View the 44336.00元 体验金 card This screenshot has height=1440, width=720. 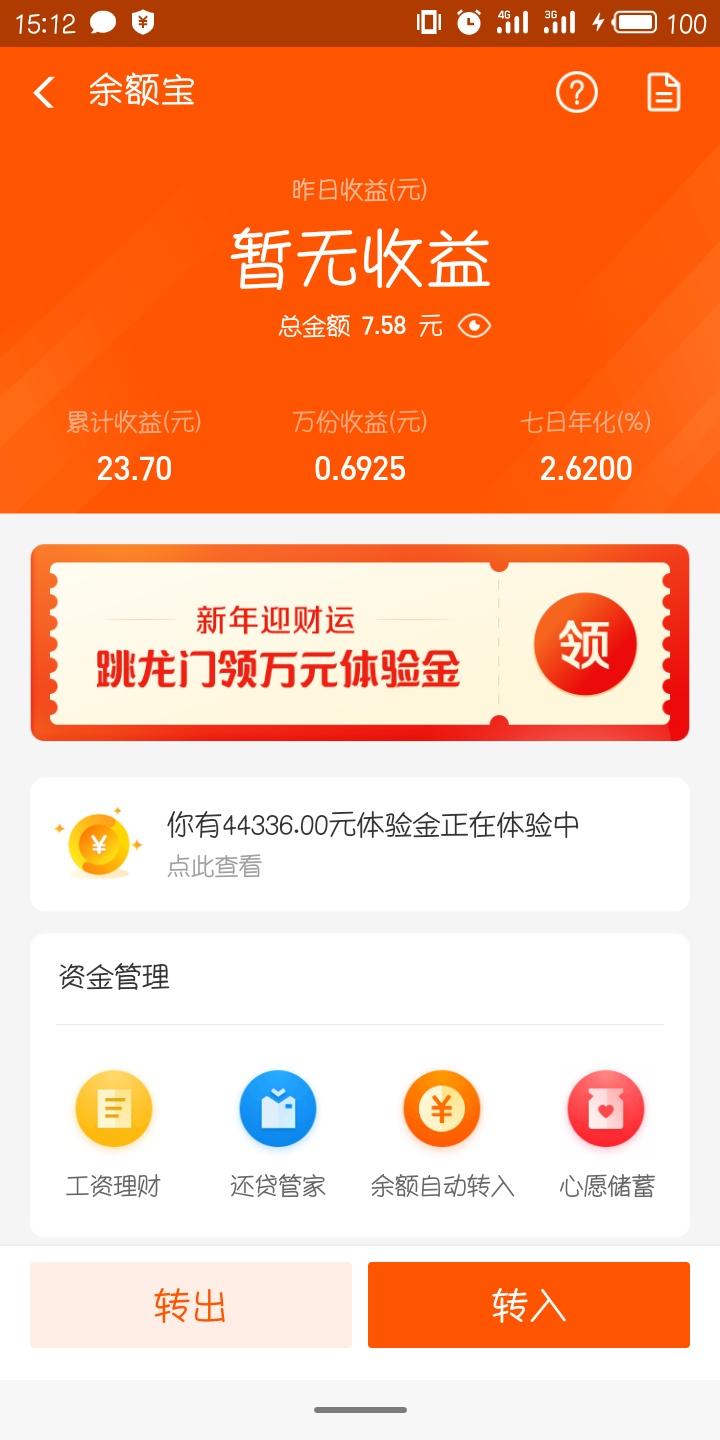click(x=360, y=844)
